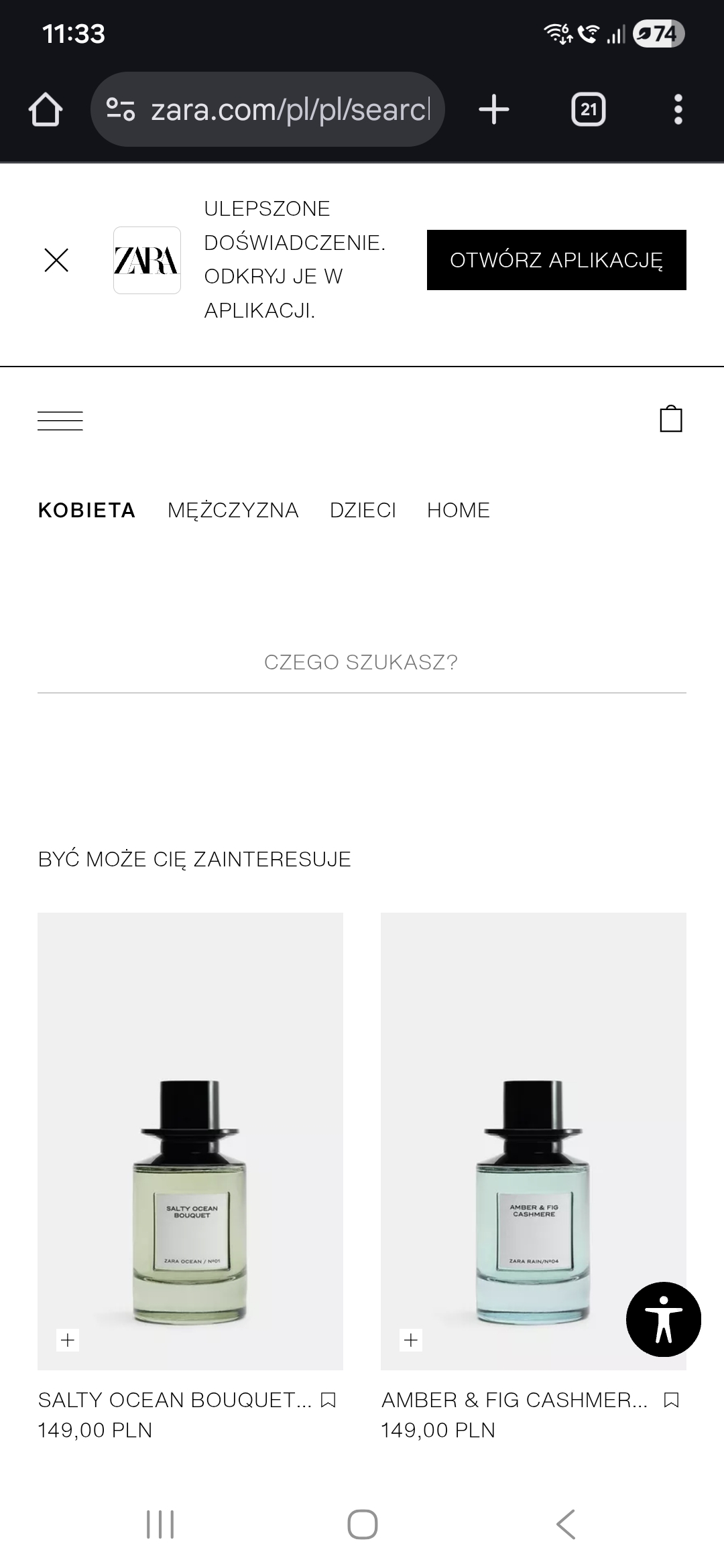Open the Amber & Fig Cashmere perfume

[533, 1139]
